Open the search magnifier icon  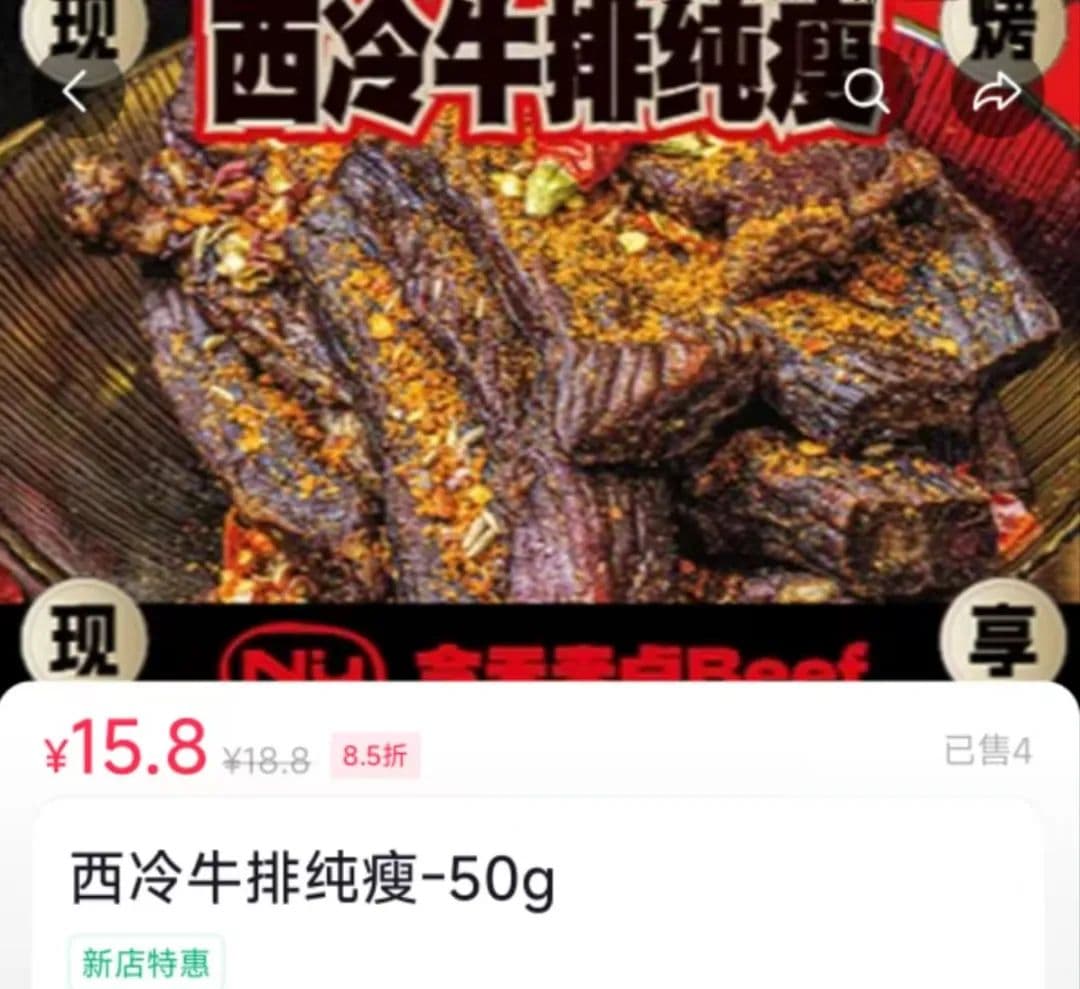pos(865,92)
